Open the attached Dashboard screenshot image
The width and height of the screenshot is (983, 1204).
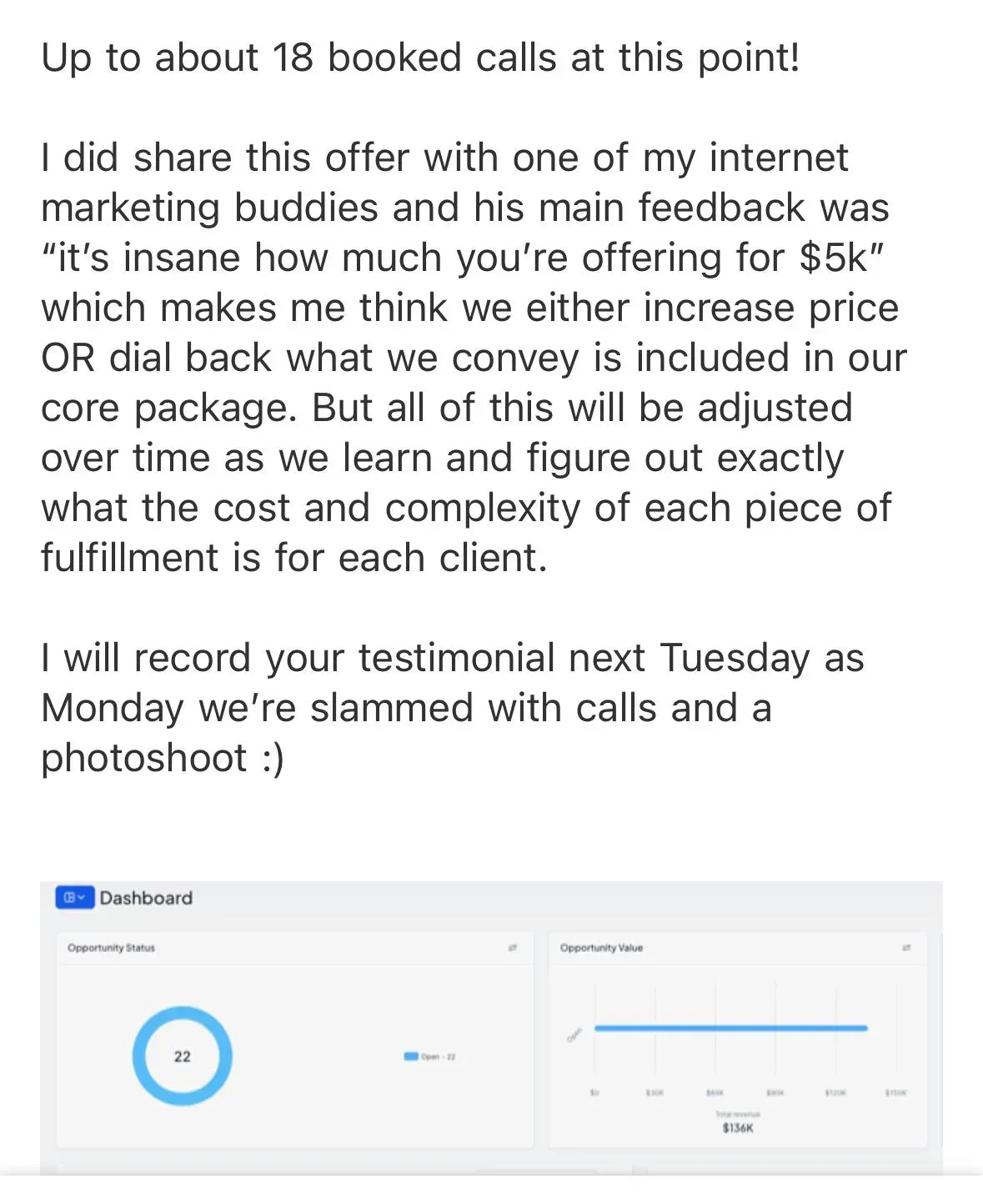click(x=491, y=1027)
